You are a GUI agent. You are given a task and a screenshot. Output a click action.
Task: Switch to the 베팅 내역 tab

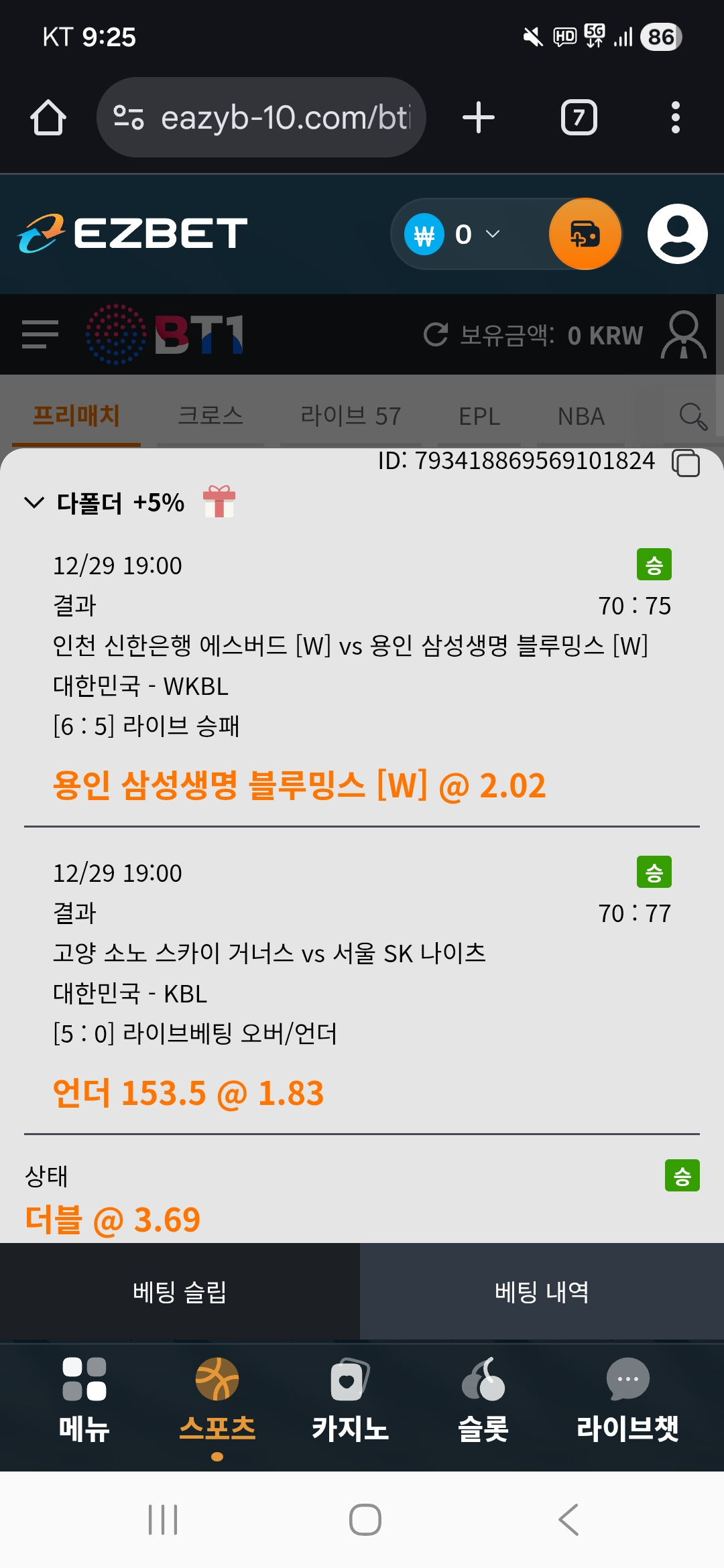[542, 1291]
